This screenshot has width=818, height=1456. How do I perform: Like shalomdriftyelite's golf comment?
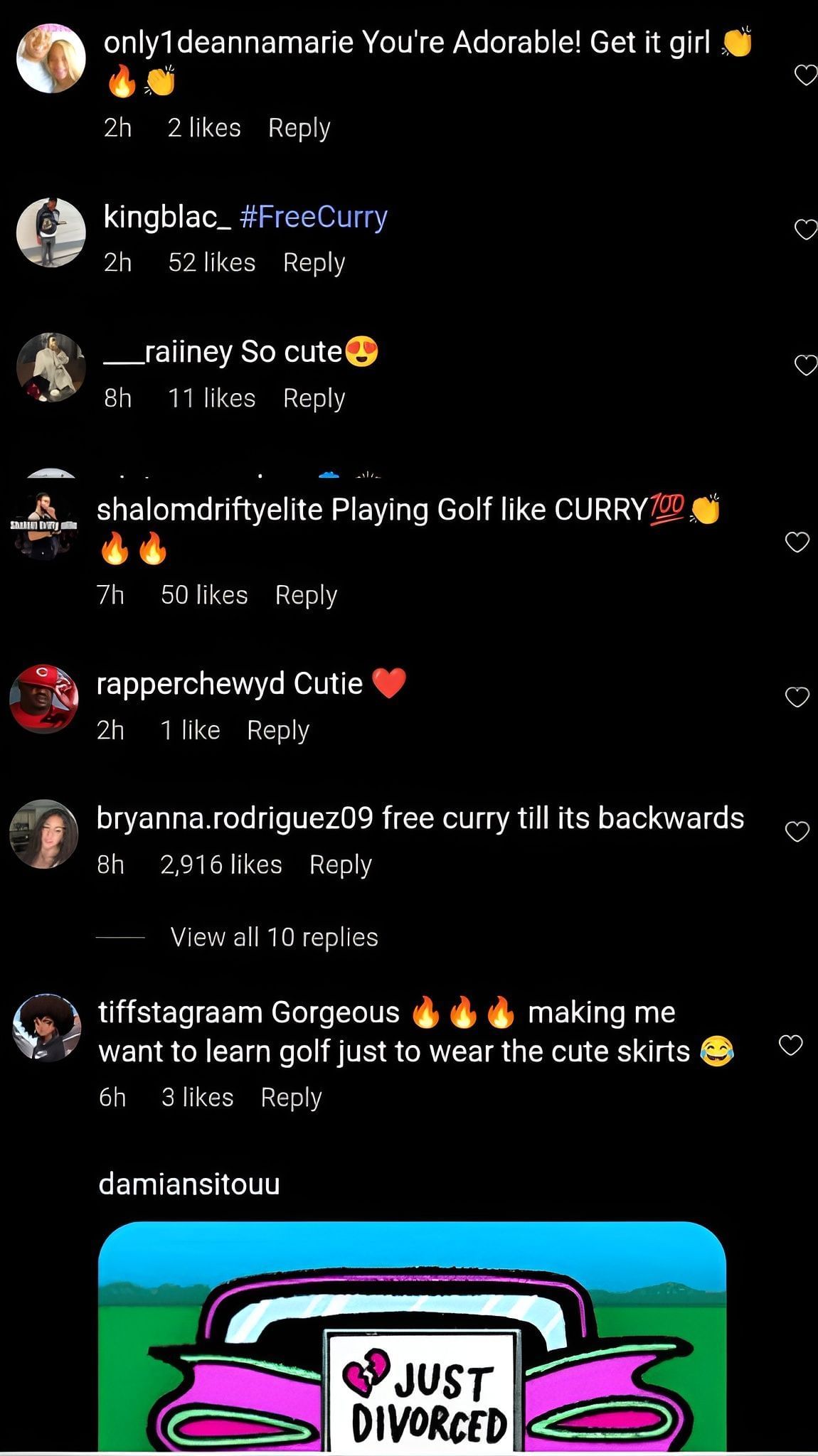(x=797, y=542)
